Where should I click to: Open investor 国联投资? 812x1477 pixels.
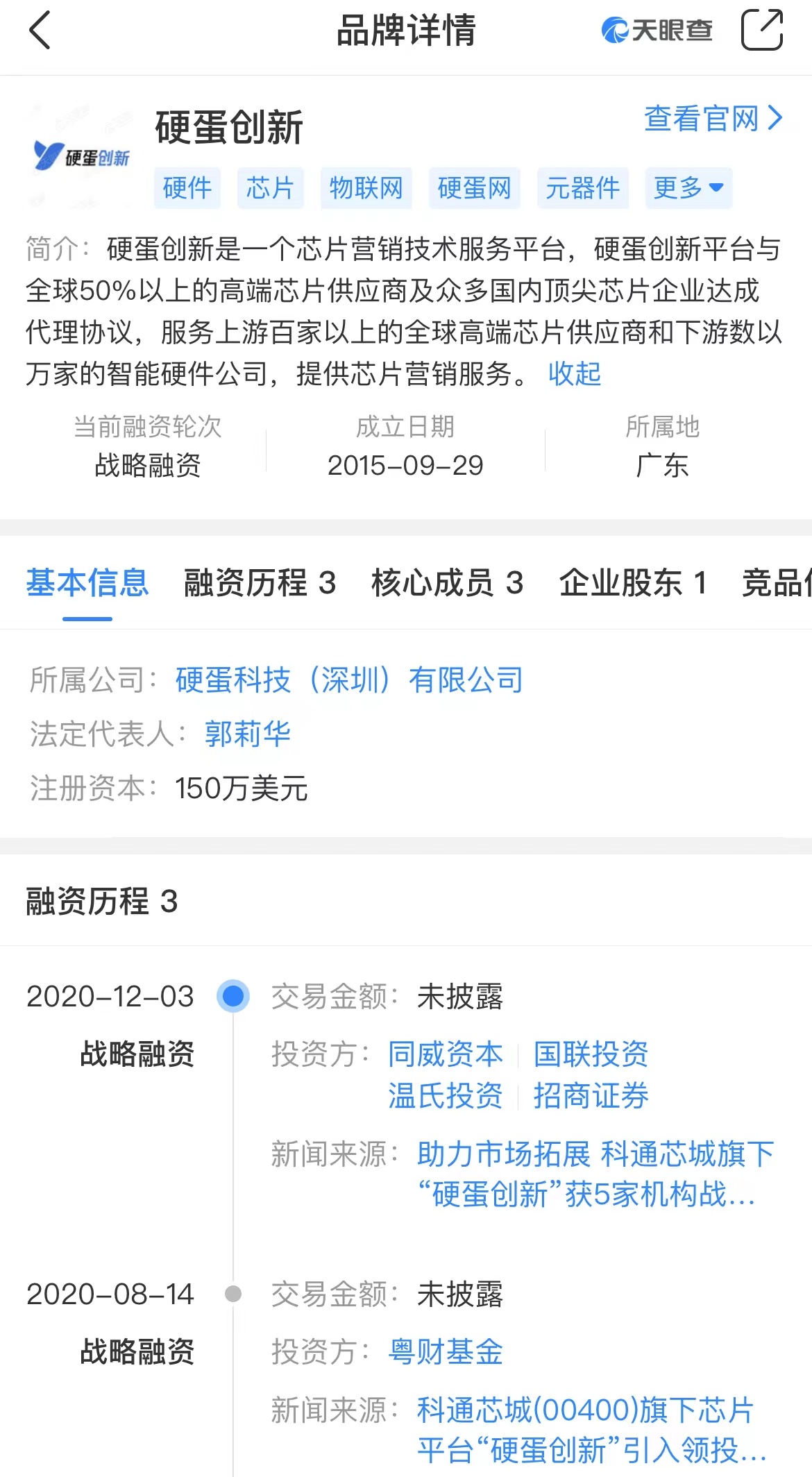(x=591, y=1054)
